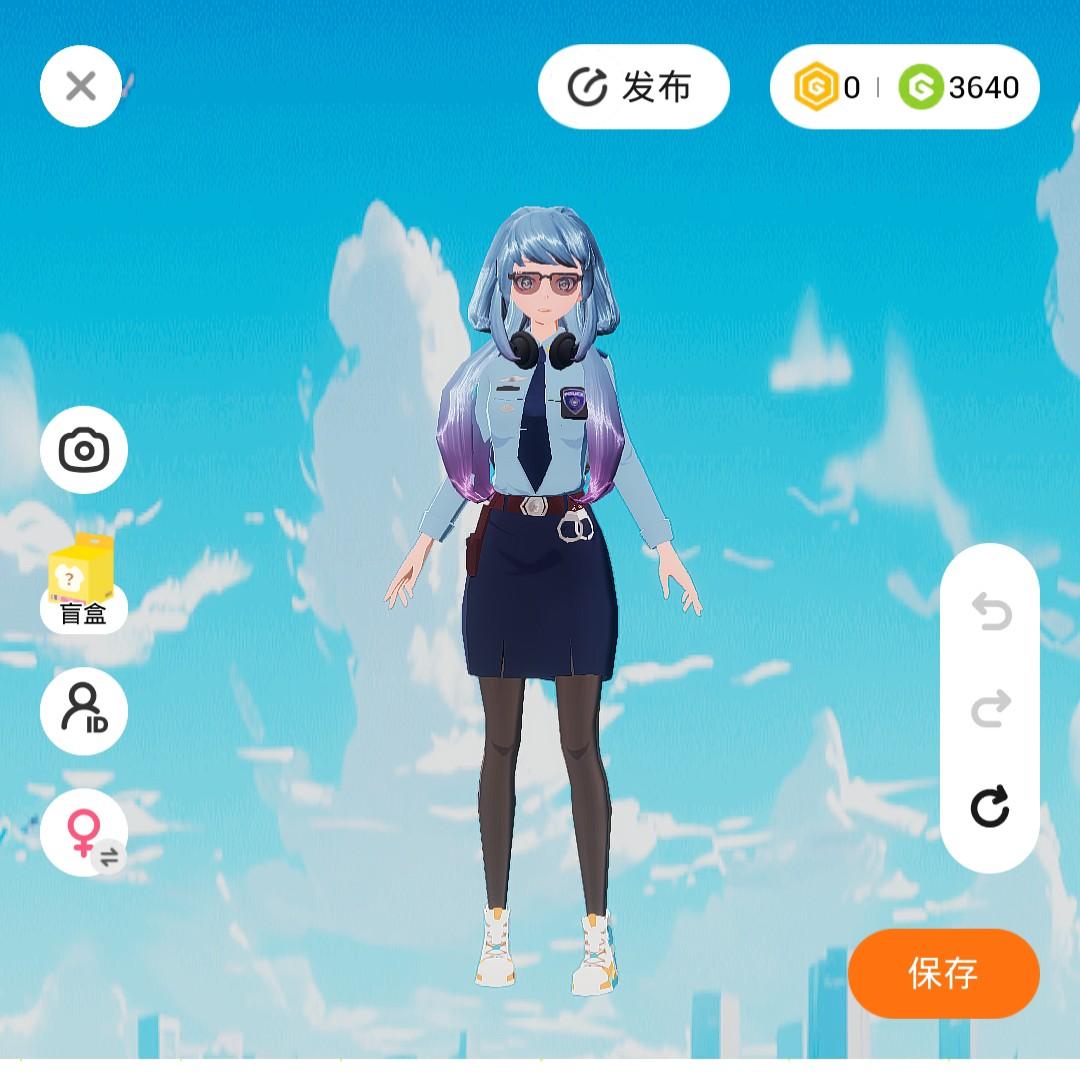Open the camera to take a photo
This screenshot has height=1080, width=1080.
pos(84,450)
